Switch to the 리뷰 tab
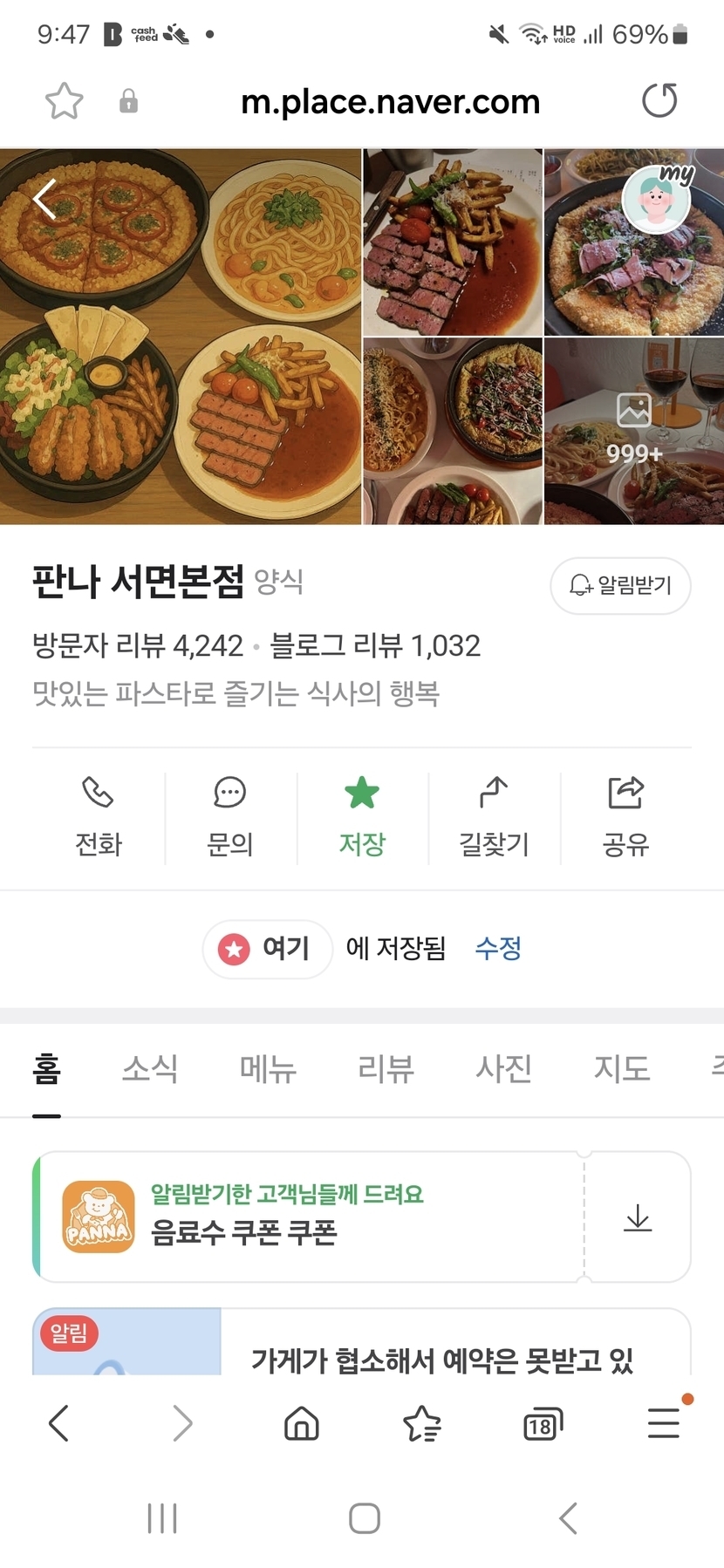 [386, 1068]
